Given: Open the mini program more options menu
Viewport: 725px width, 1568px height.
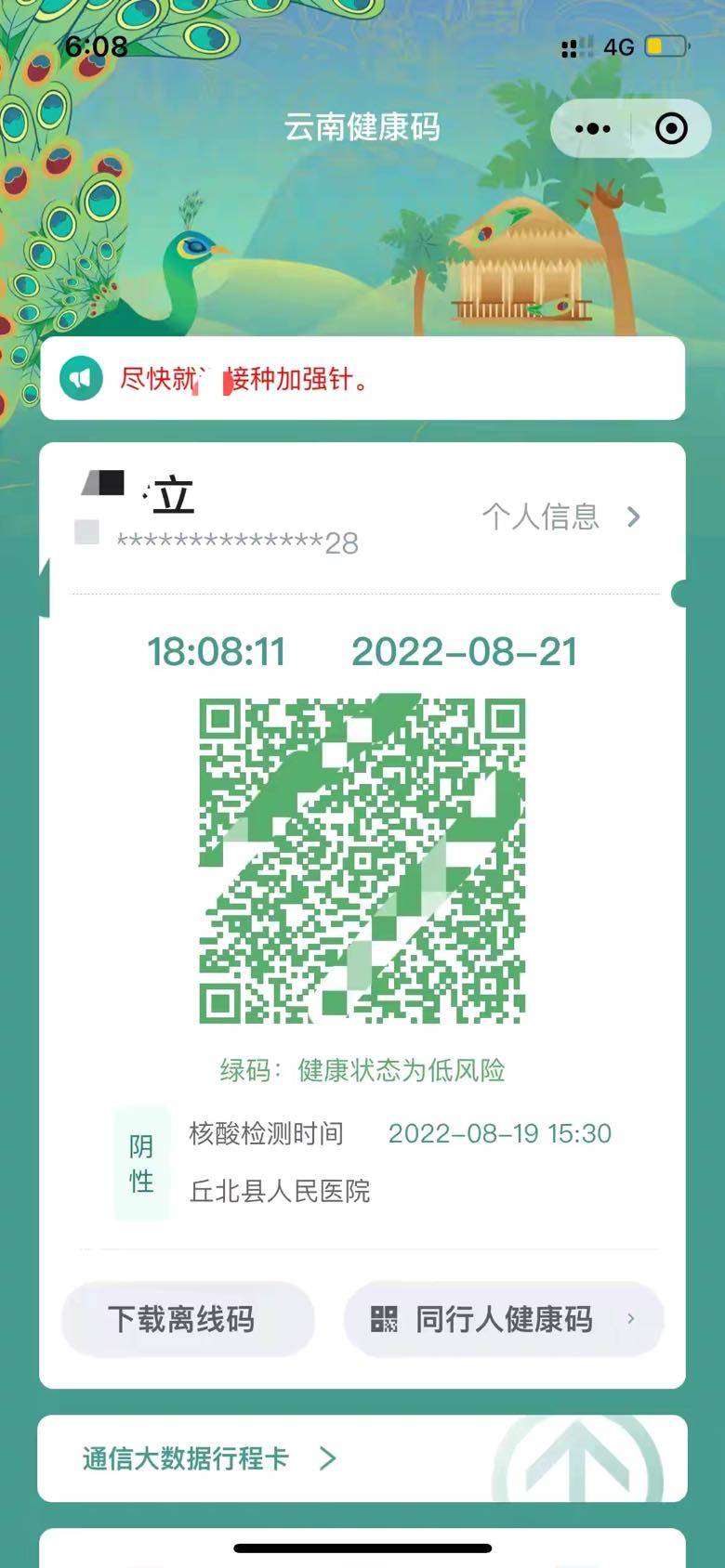Looking at the screenshot, I should click(593, 128).
